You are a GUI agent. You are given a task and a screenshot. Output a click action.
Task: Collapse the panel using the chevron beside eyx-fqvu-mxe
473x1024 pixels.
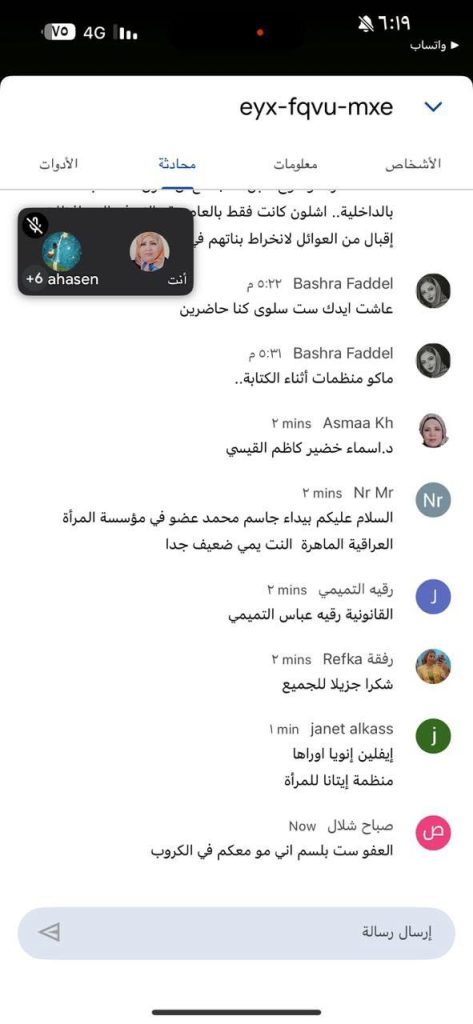[x=433, y=106]
